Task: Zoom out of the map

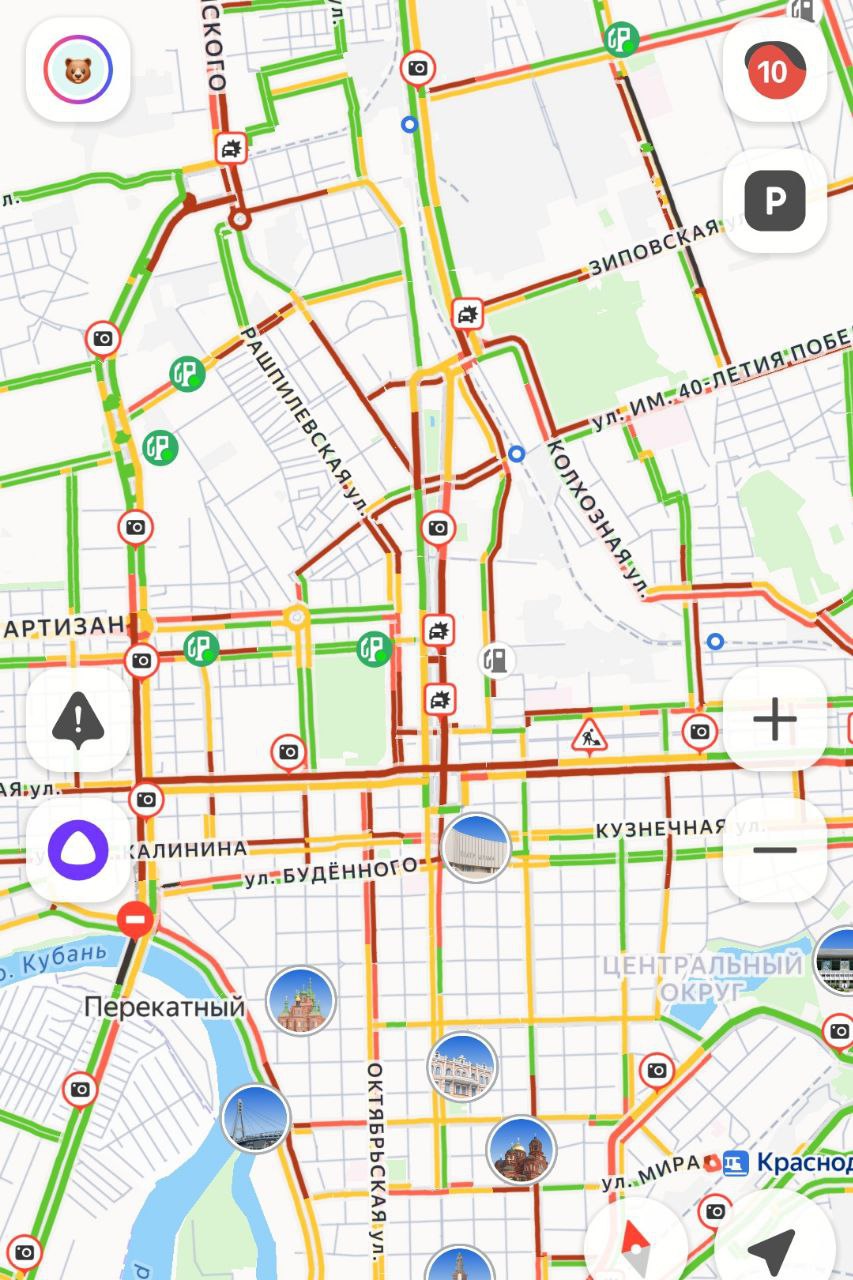Action: point(775,851)
